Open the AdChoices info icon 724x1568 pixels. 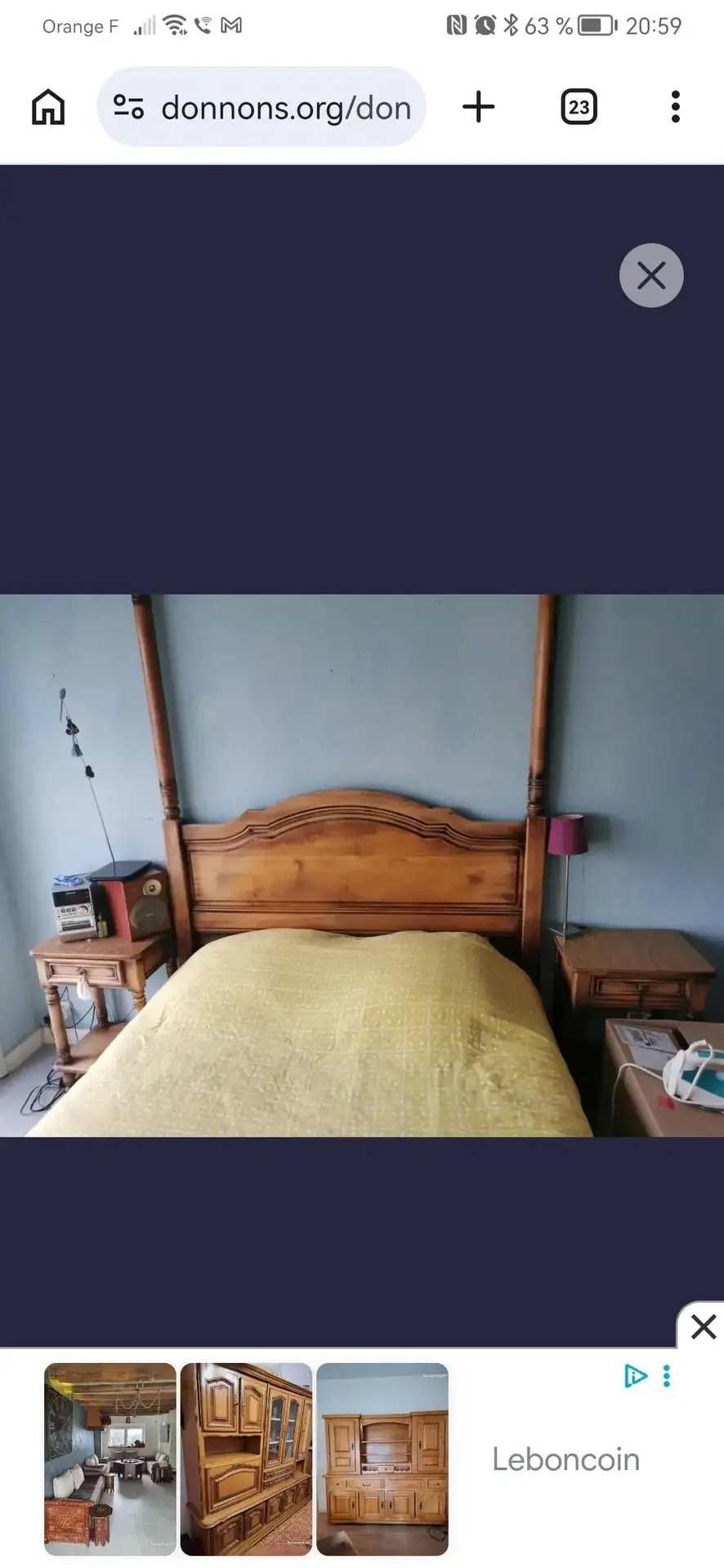(635, 1376)
